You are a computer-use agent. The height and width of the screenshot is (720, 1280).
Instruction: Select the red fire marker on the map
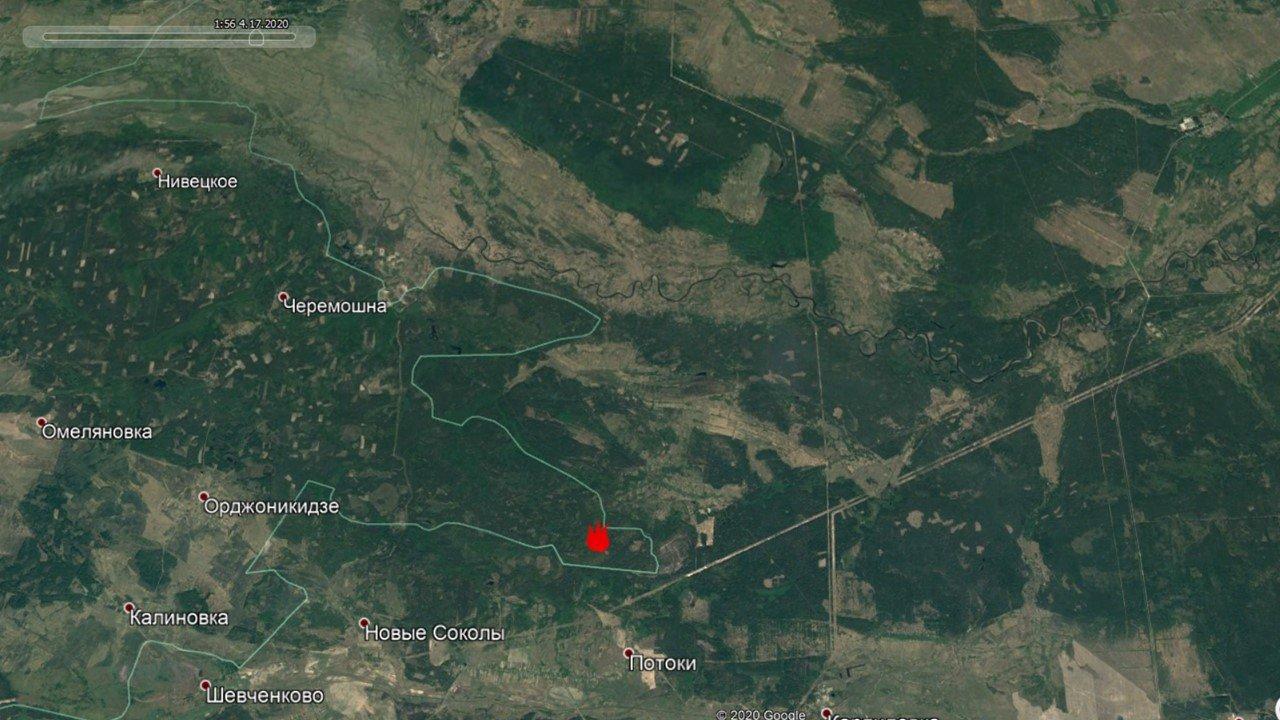coord(597,539)
